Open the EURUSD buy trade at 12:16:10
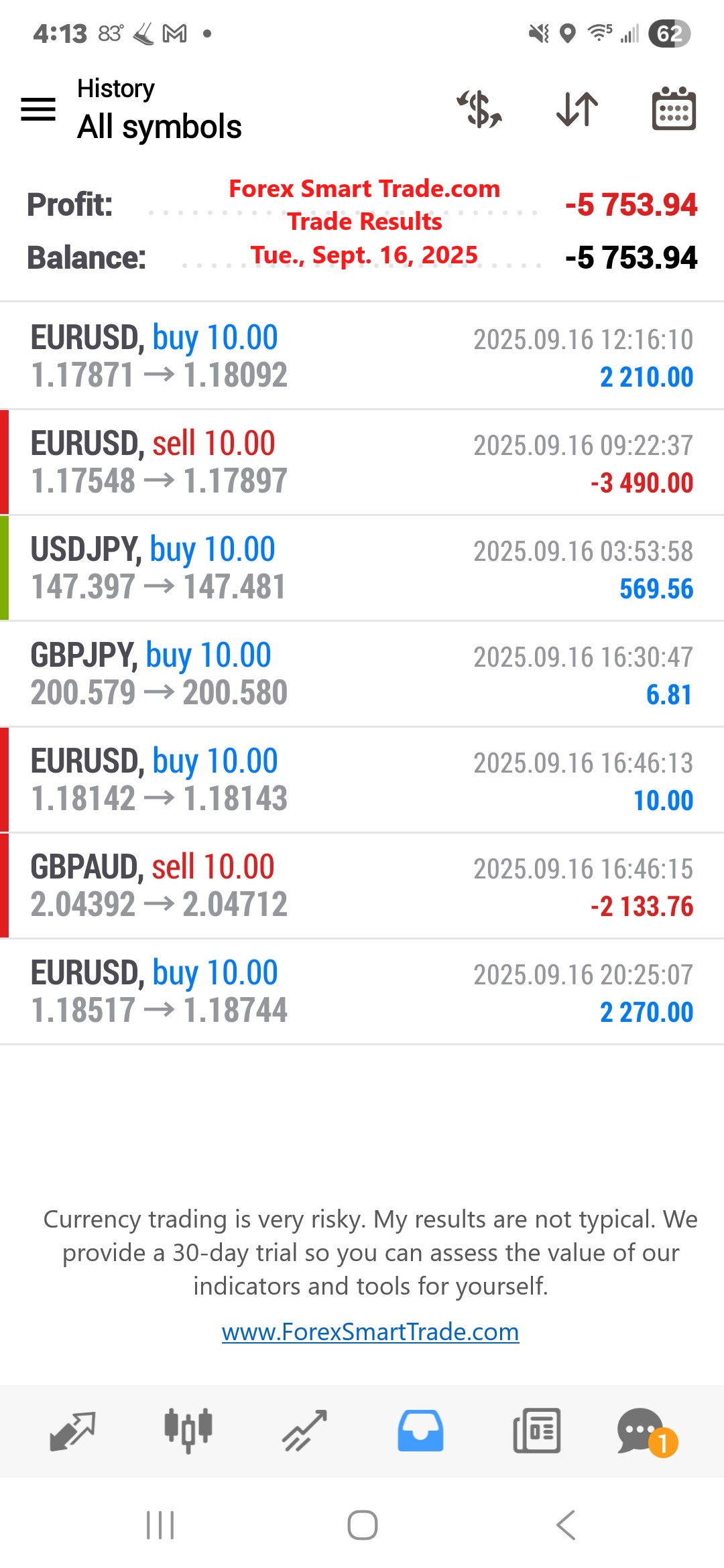The height and width of the screenshot is (1568, 724). pos(362,356)
